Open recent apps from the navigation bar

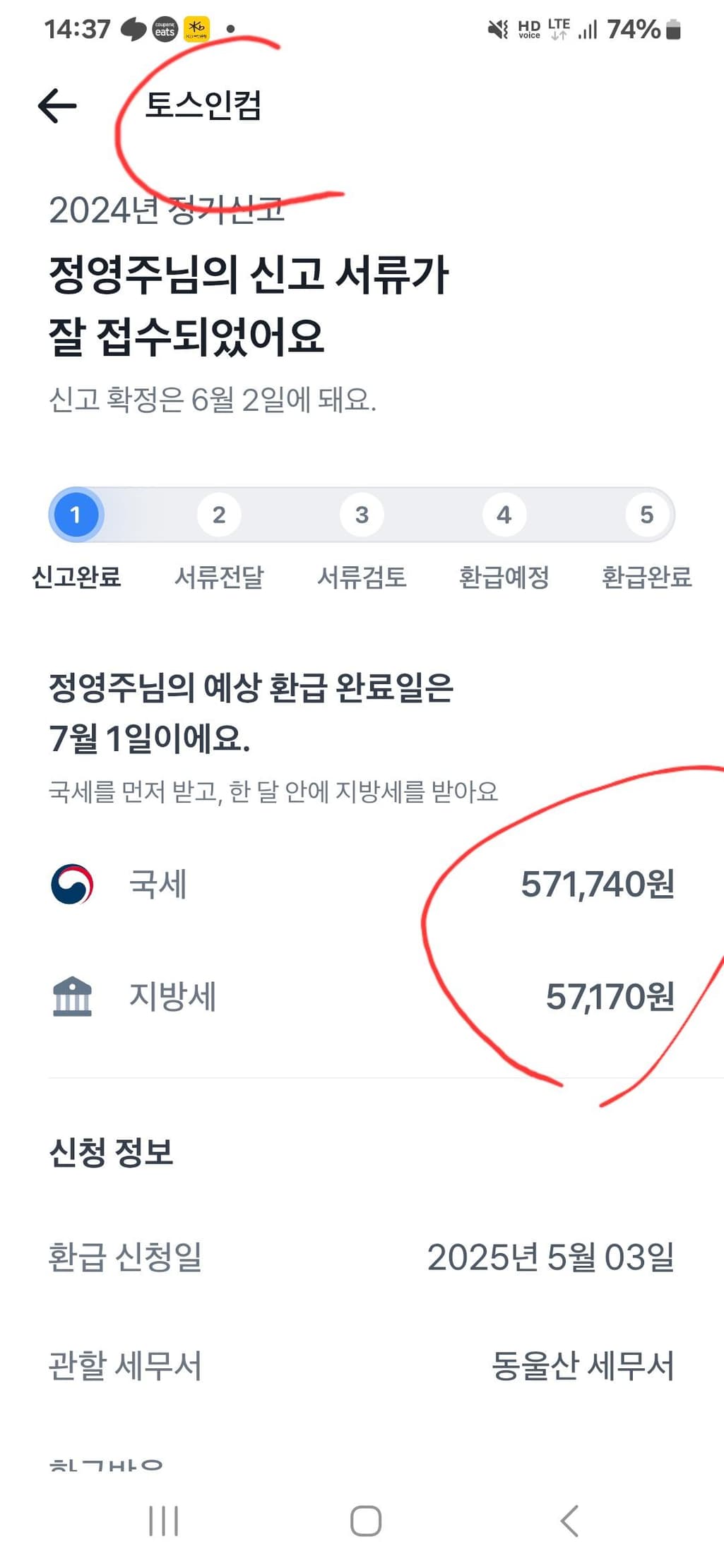163,1520
